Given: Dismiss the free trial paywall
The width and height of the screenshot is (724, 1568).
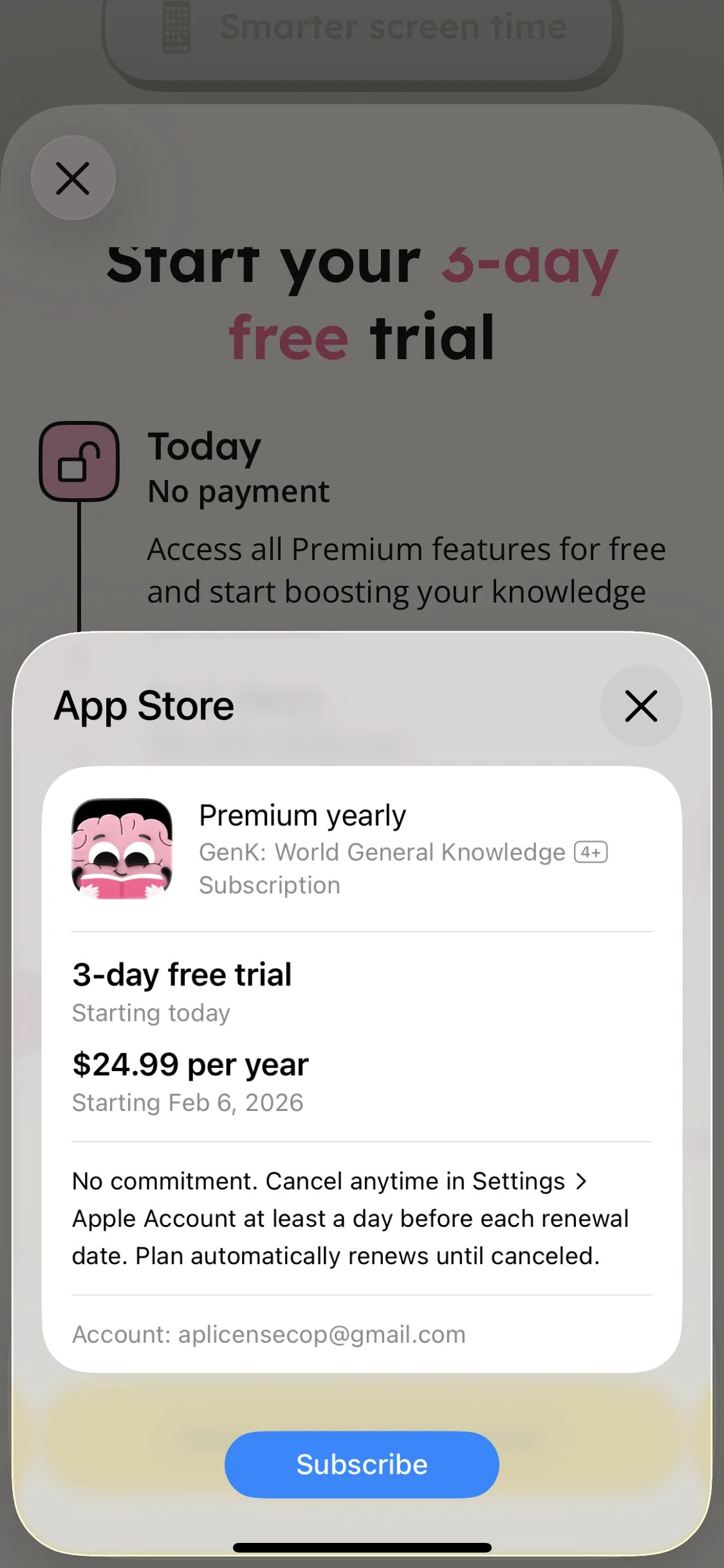Looking at the screenshot, I should (x=73, y=178).
